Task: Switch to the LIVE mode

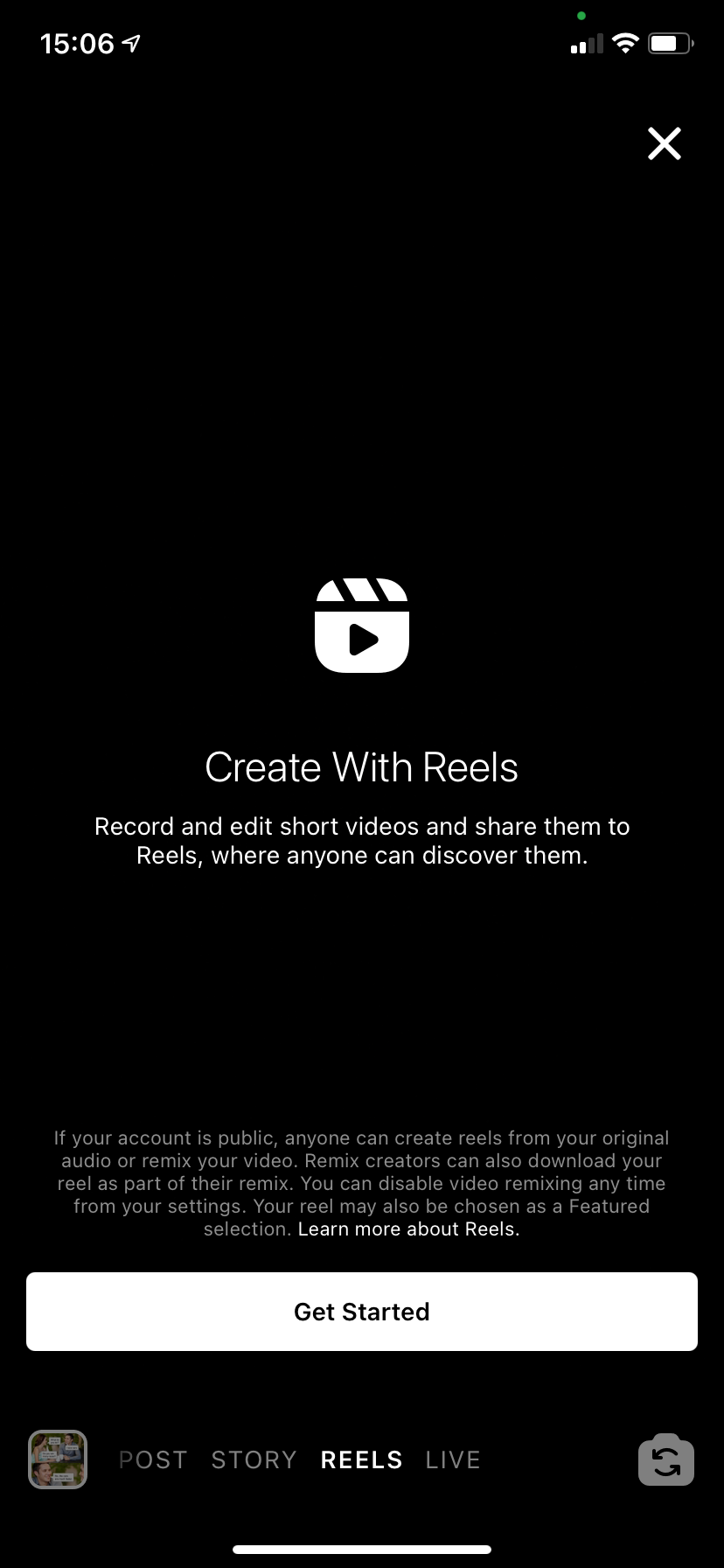Action: 453,1459
